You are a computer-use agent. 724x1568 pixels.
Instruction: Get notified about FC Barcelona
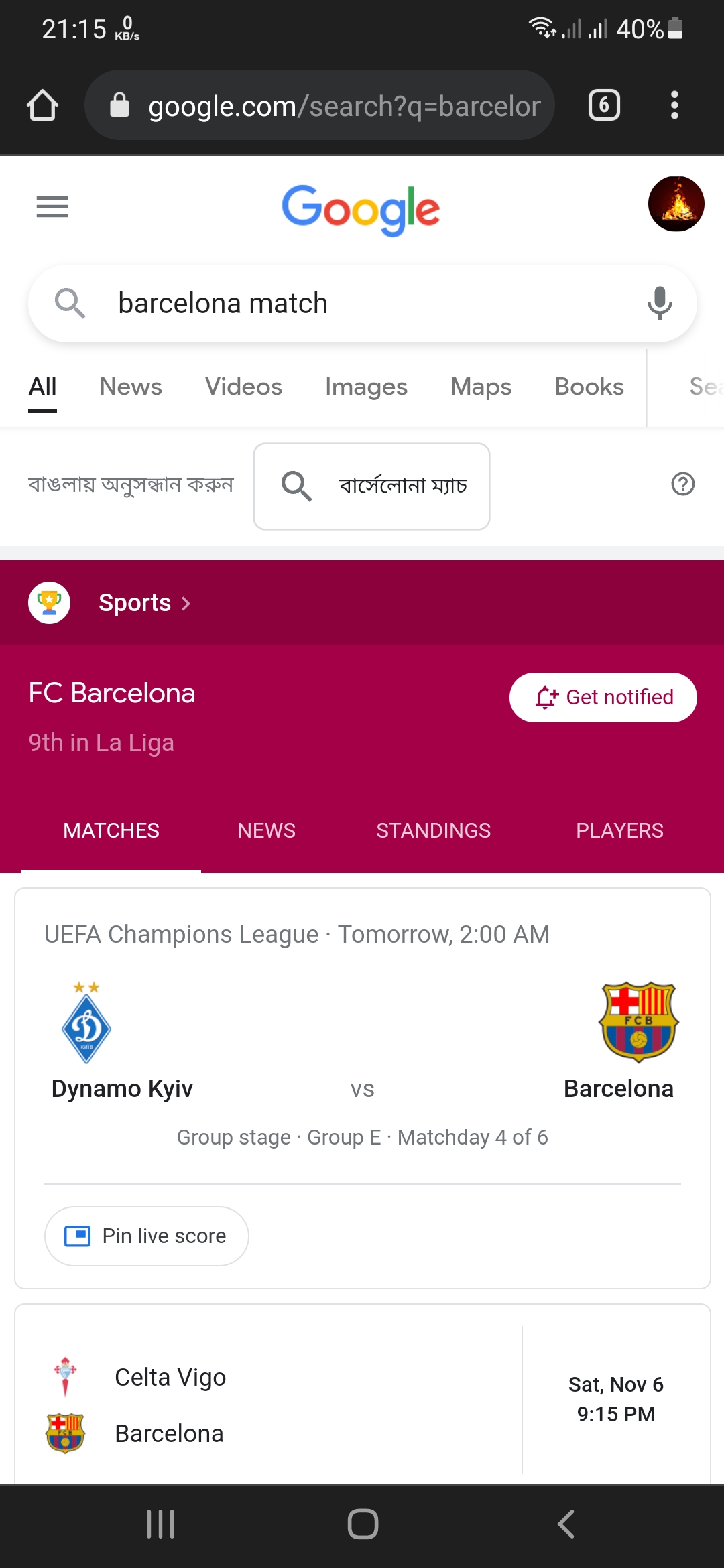click(x=603, y=697)
